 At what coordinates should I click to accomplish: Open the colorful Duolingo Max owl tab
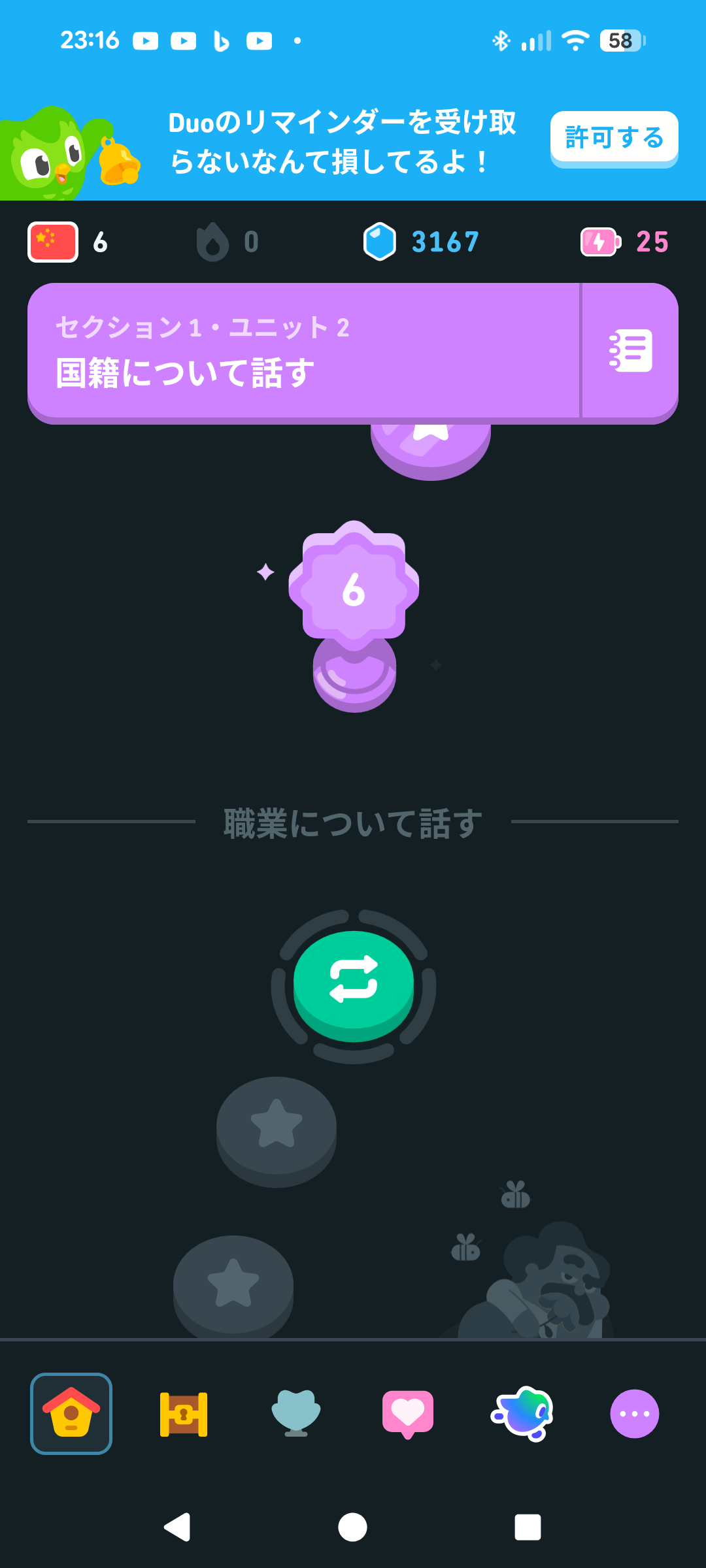click(x=522, y=1414)
